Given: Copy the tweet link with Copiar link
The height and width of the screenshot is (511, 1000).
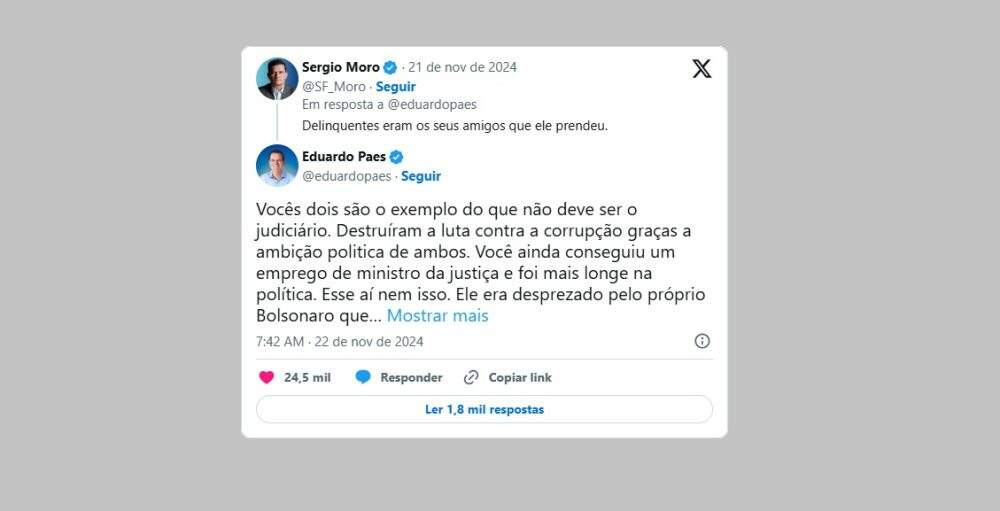Looking at the screenshot, I should pyautogui.click(x=508, y=377).
